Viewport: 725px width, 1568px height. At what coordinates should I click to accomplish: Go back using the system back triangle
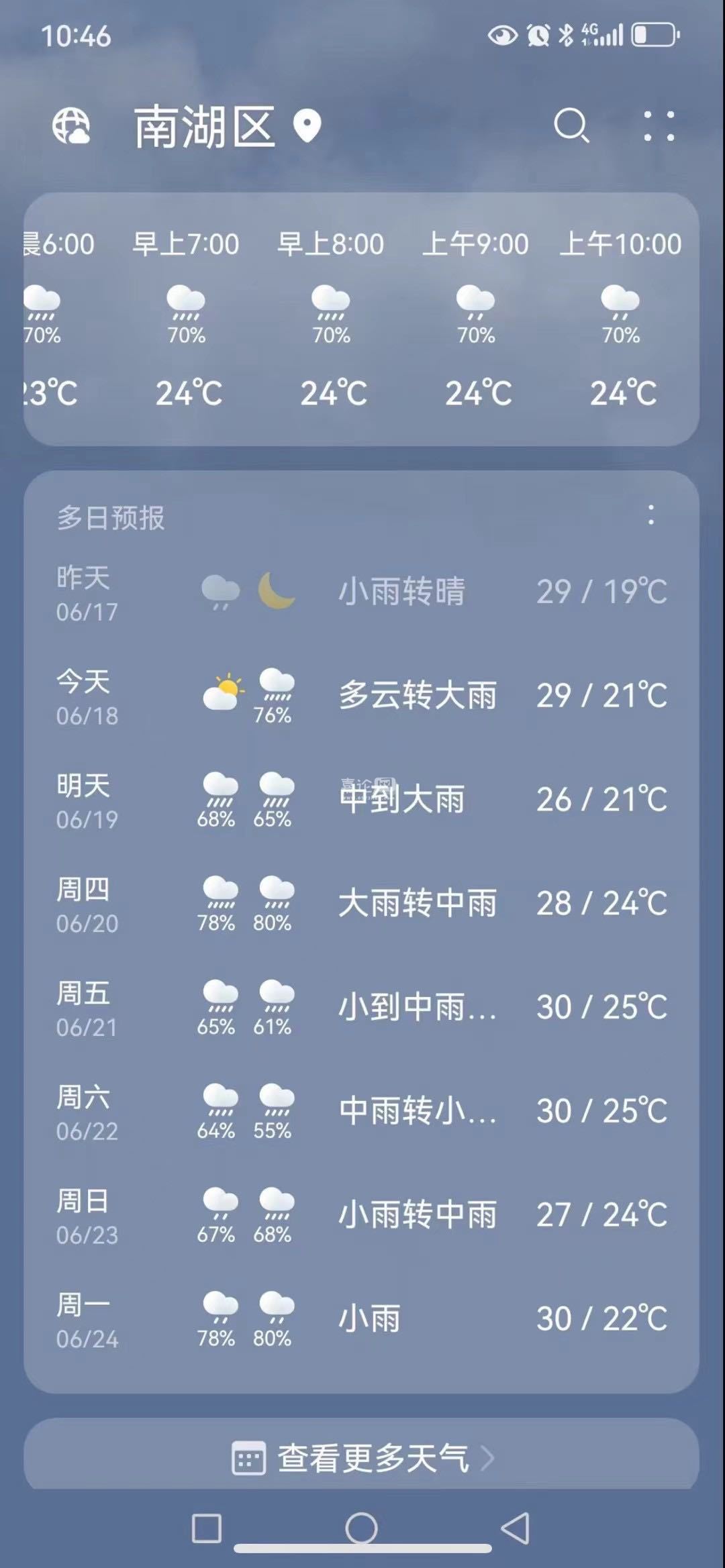(516, 1528)
